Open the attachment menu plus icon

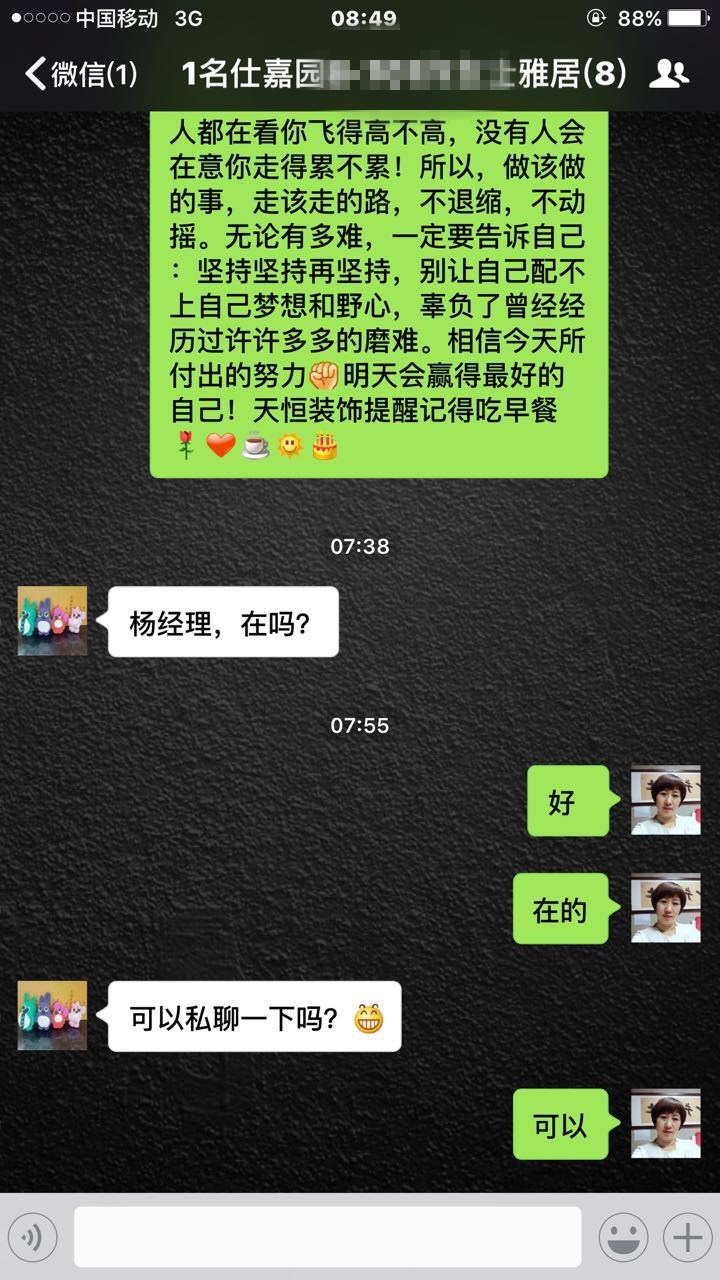point(684,1236)
